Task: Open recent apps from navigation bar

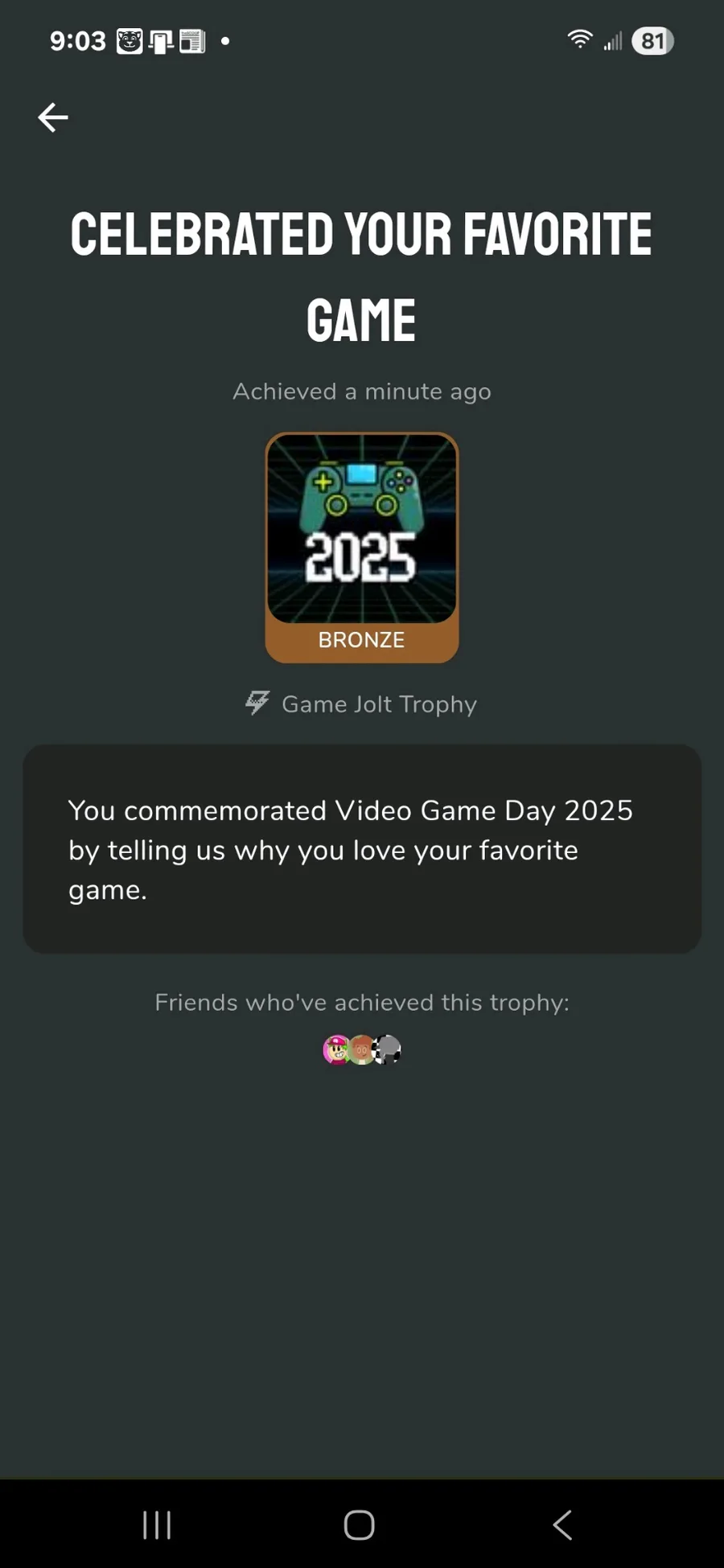Action: pyautogui.click(x=157, y=1524)
